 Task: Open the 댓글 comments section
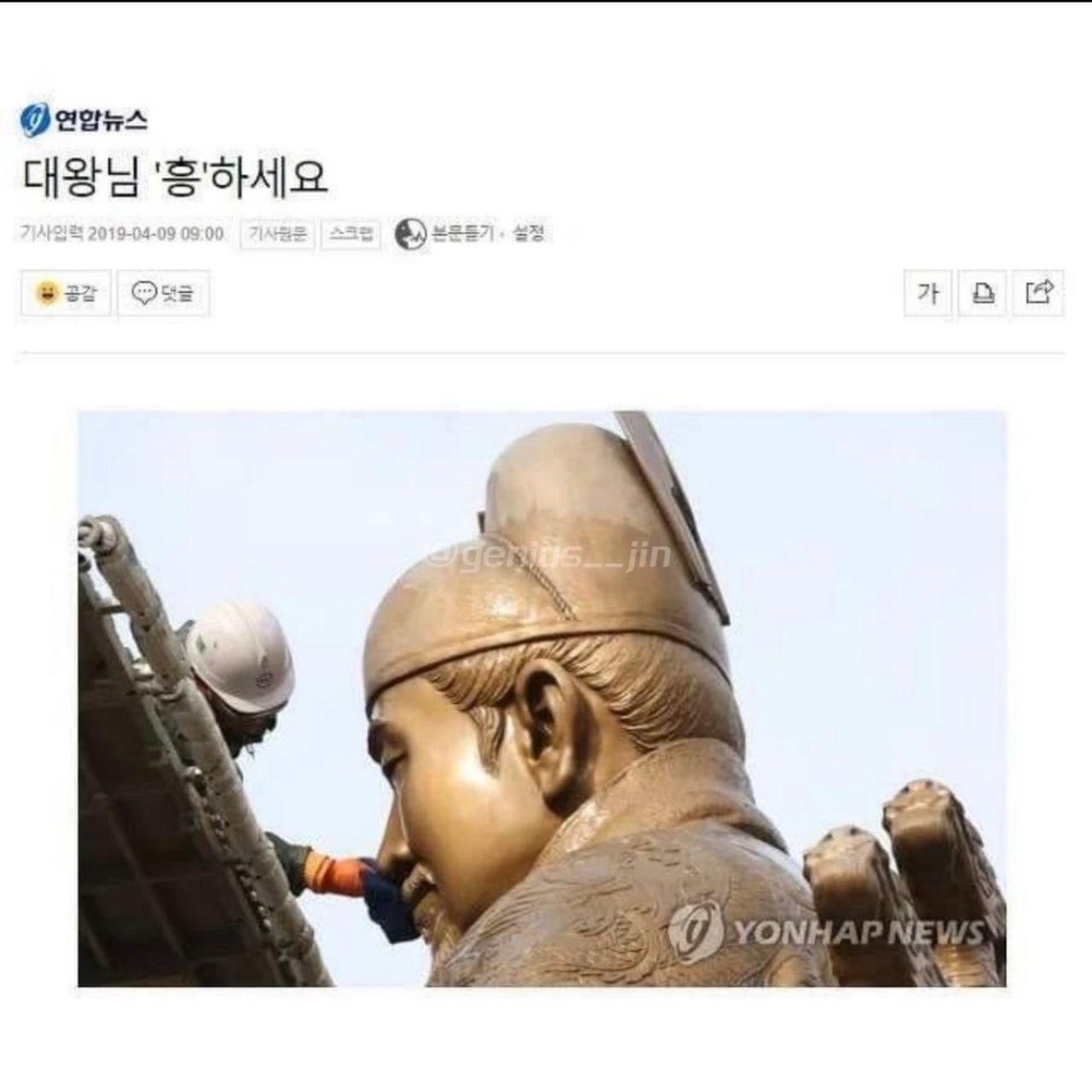163,293
